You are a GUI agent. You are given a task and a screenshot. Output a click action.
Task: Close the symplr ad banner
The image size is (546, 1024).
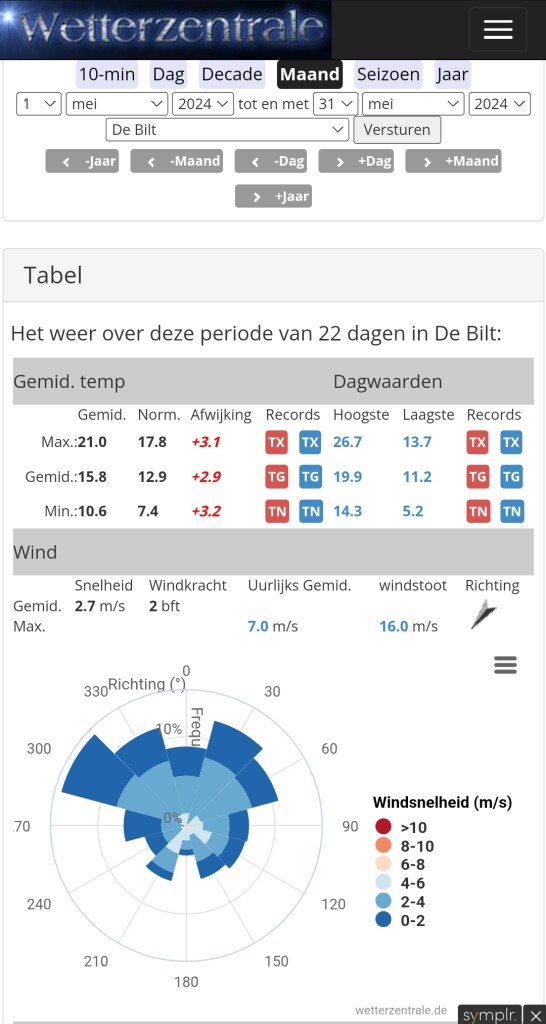[534, 1016]
